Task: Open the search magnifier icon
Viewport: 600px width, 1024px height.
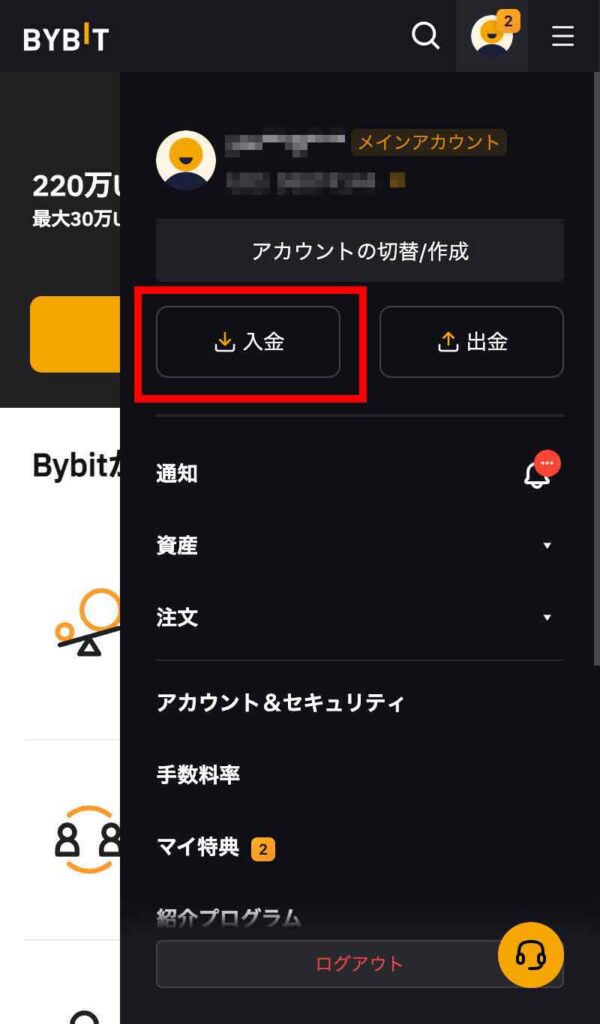Action: (426, 37)
